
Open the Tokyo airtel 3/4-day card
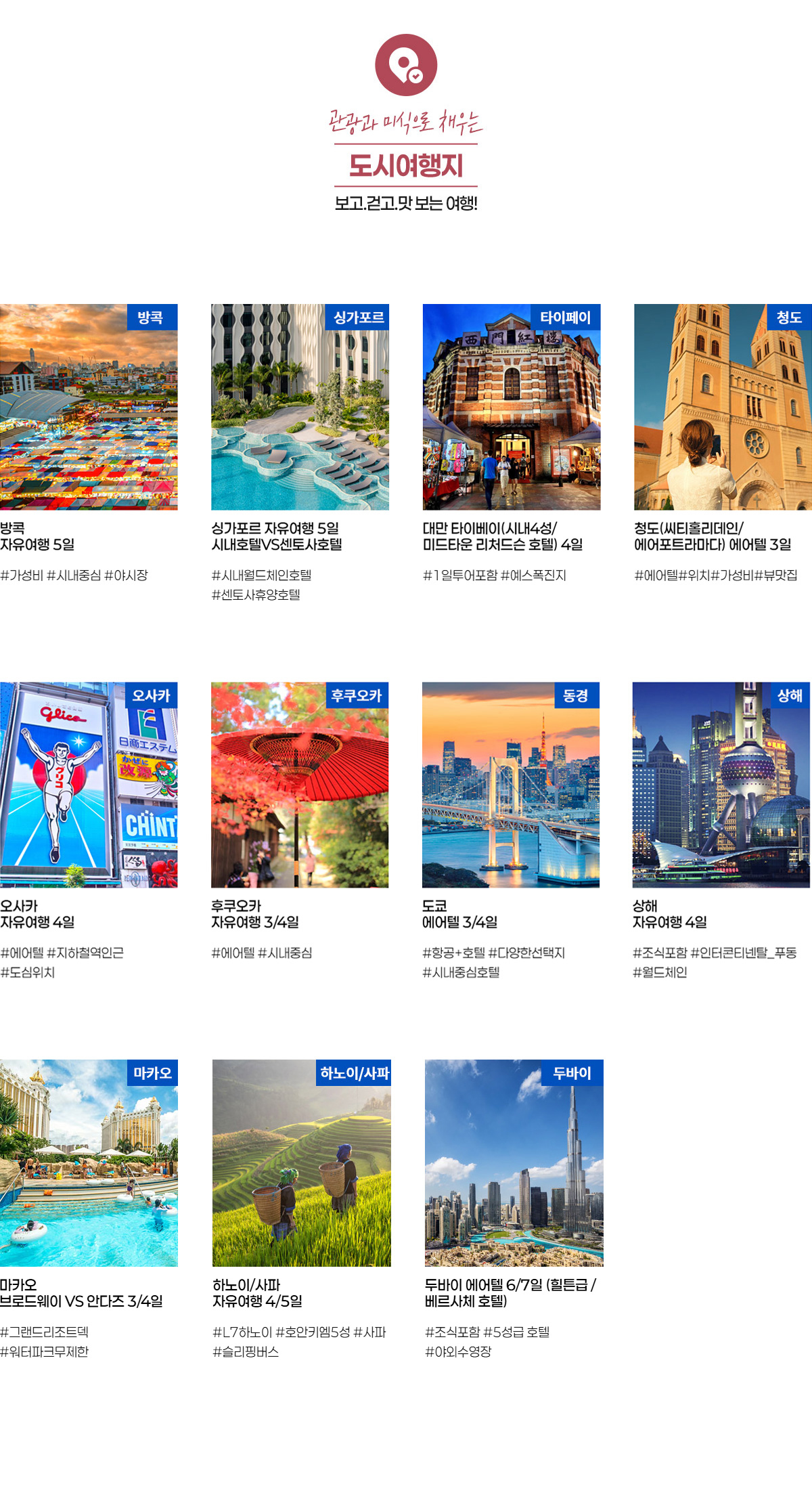(511, 785)
